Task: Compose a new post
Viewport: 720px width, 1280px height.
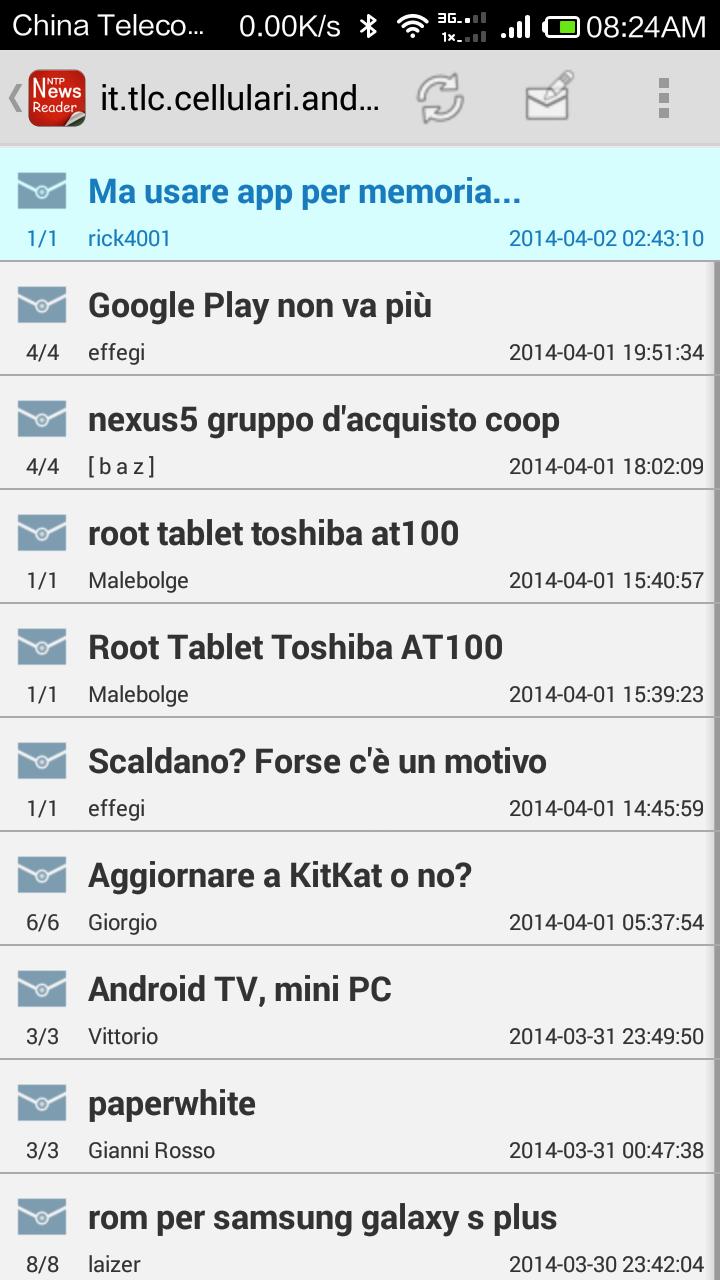Action: [549, 98]
